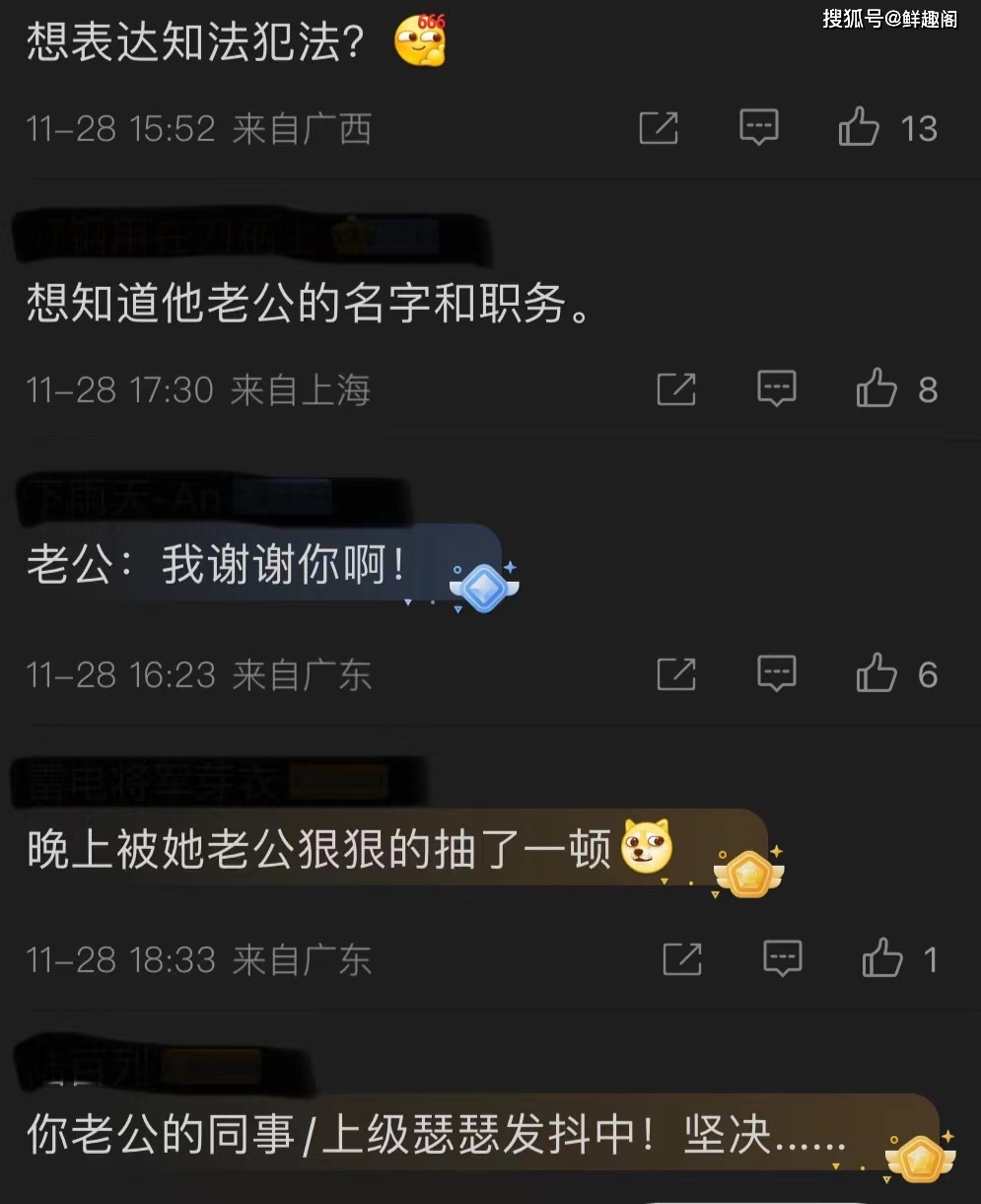Reply to the comment '老公:我谢谢你啊!'
The width and height of the screenshot is (981, 1204).
tap(776, 674)
